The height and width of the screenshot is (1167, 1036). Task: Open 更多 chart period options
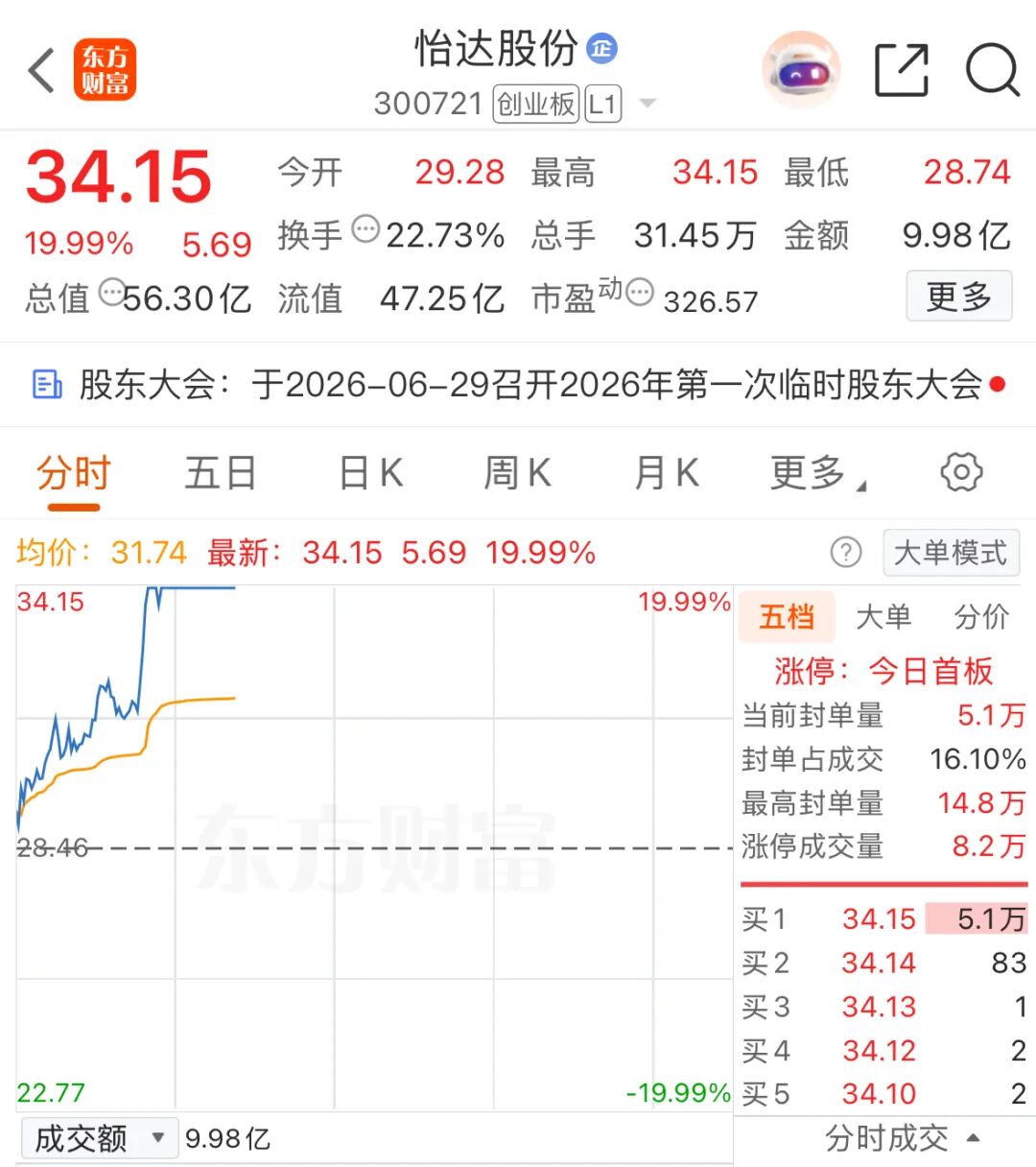coord(817,473)
